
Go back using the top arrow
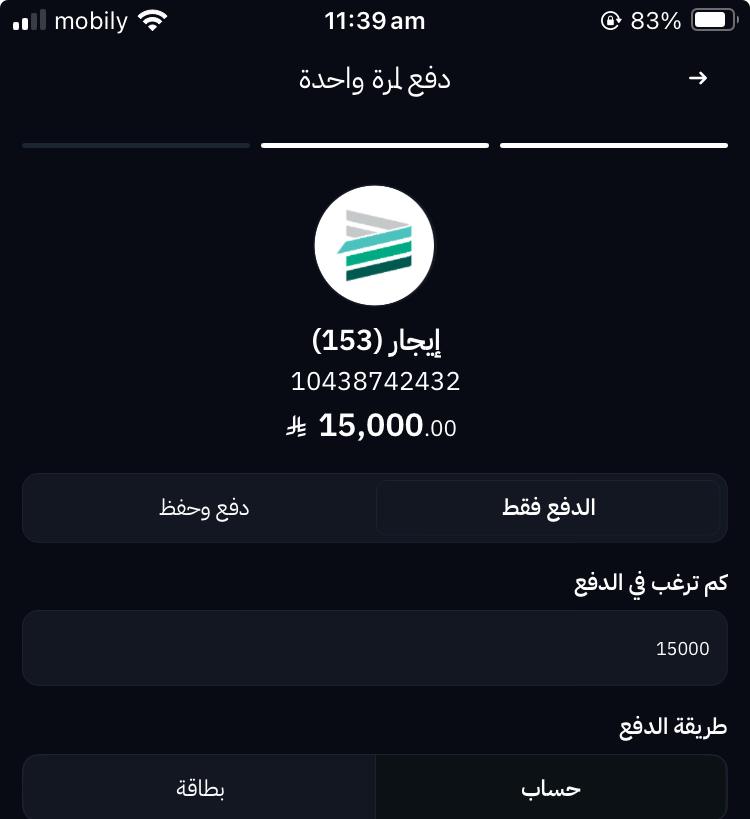(x=698, y=79)
